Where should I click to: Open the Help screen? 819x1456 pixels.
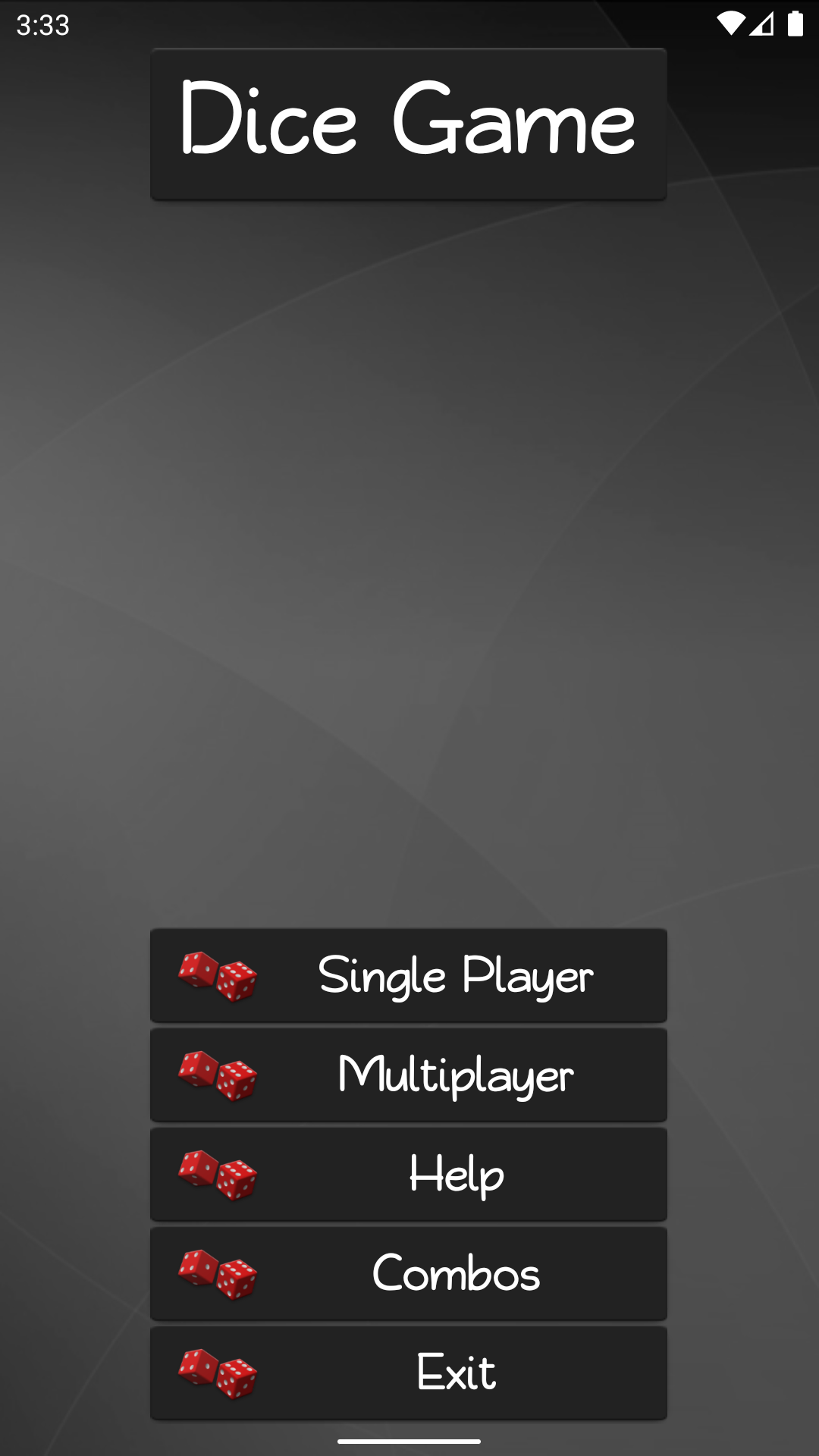(409, 1174)
